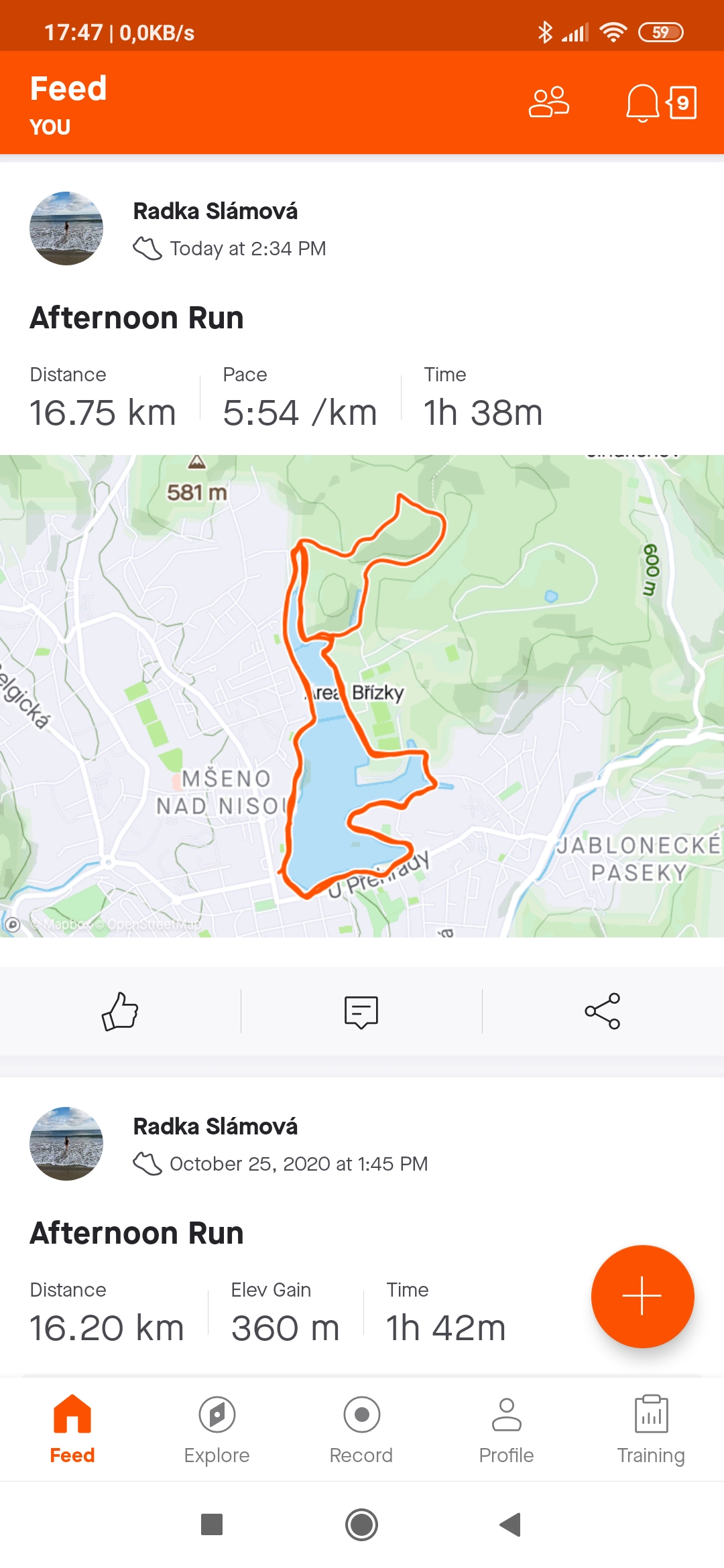Switch to the Explore tab
The image size is (724, 1568).
217,1429
